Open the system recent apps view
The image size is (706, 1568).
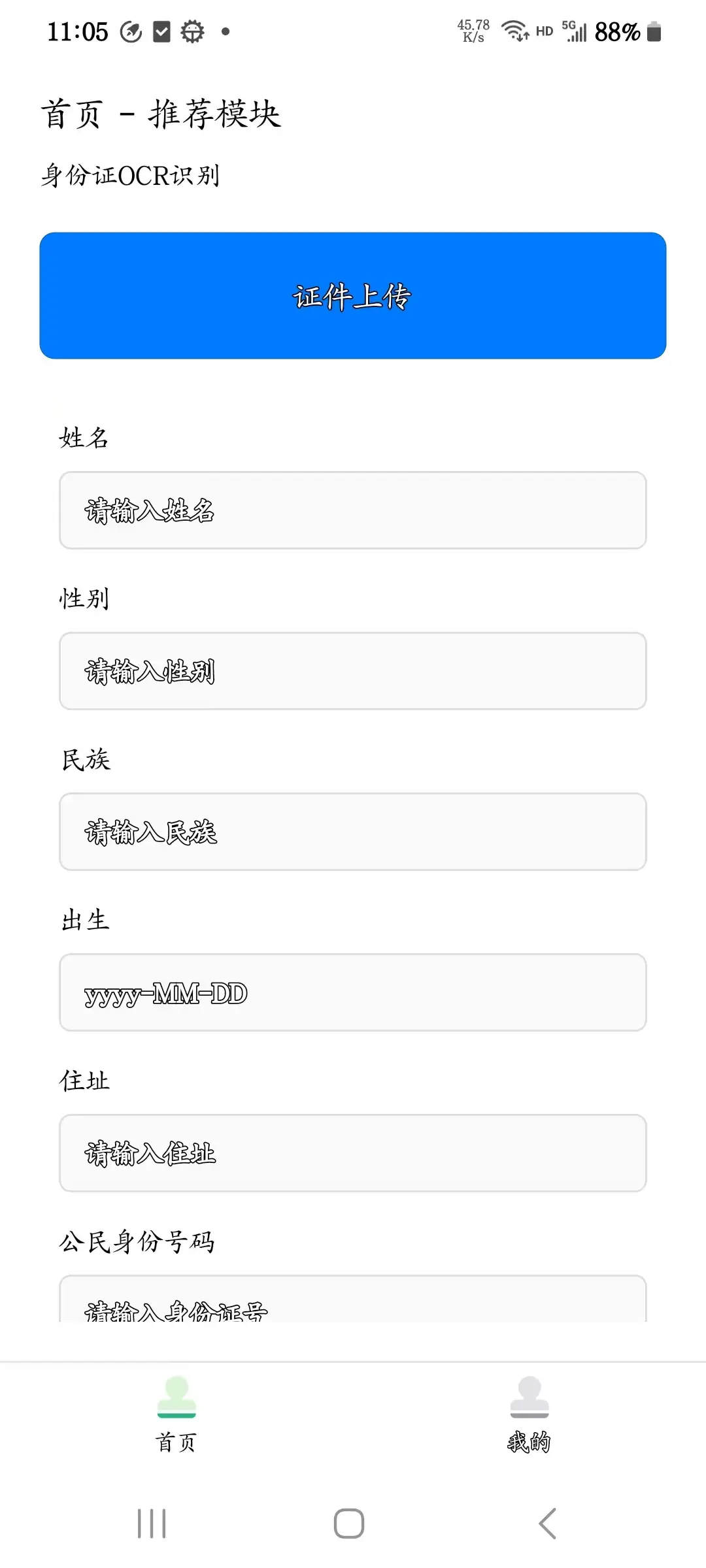[x=152, y=1524]
